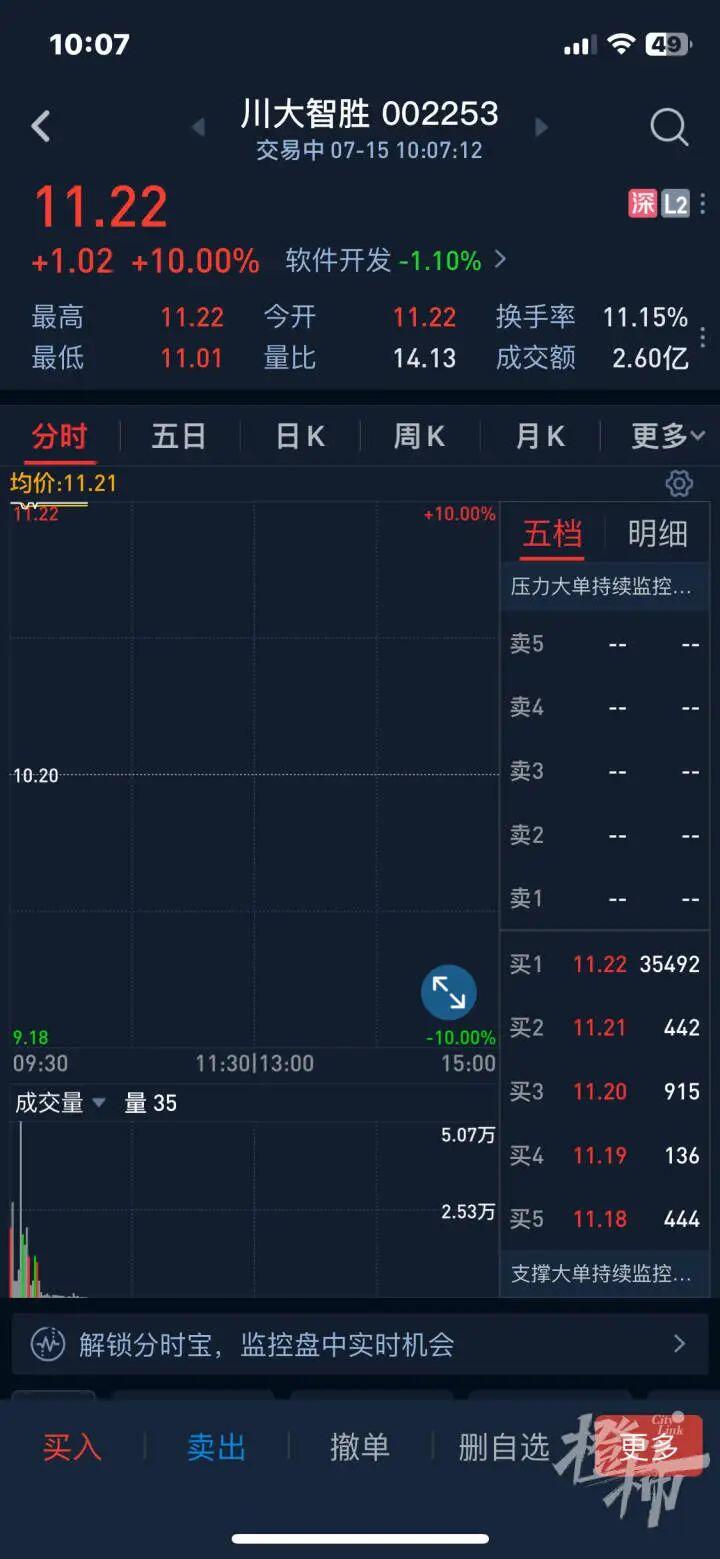Switch to the 五日 five-day chart tab

point(179,436)
